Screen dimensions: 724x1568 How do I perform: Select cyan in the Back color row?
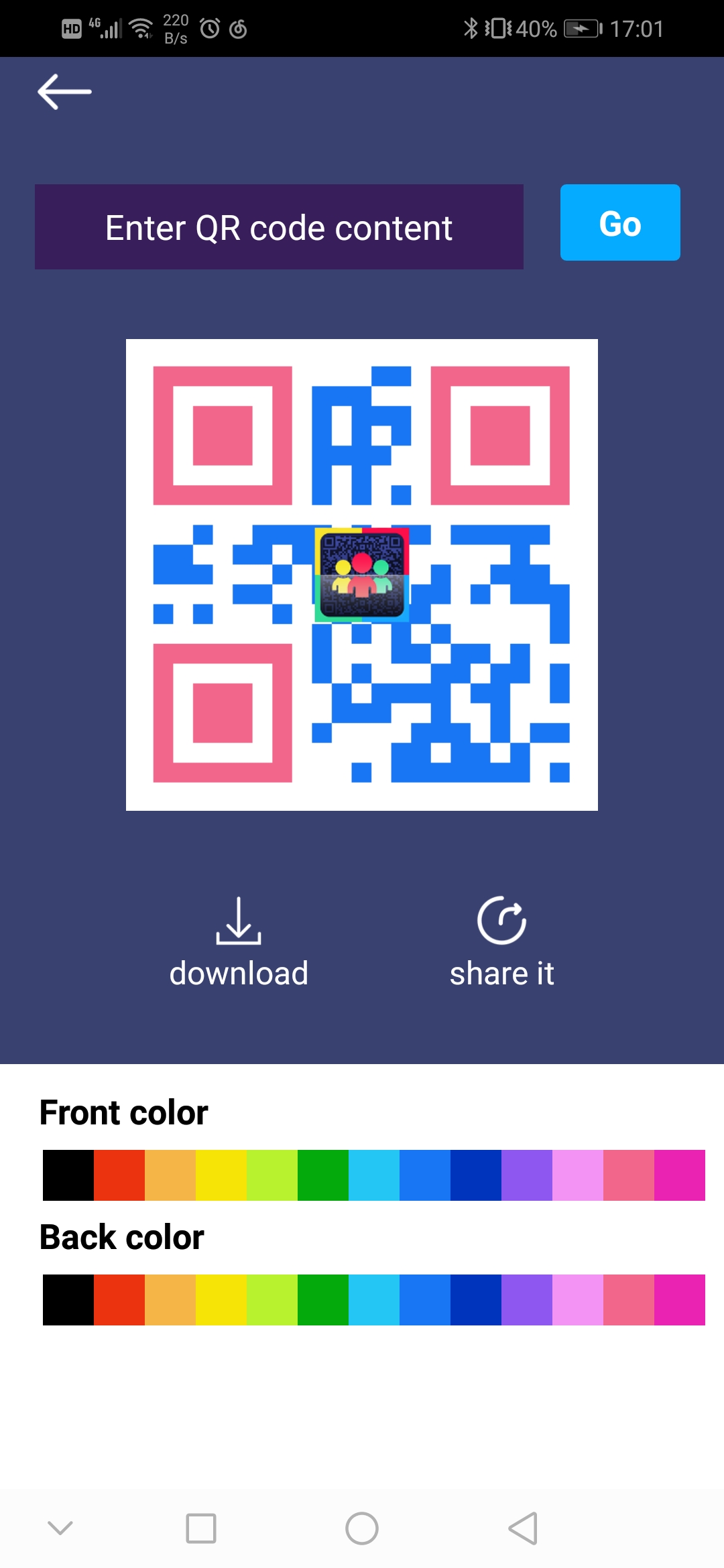[374, 1300]
